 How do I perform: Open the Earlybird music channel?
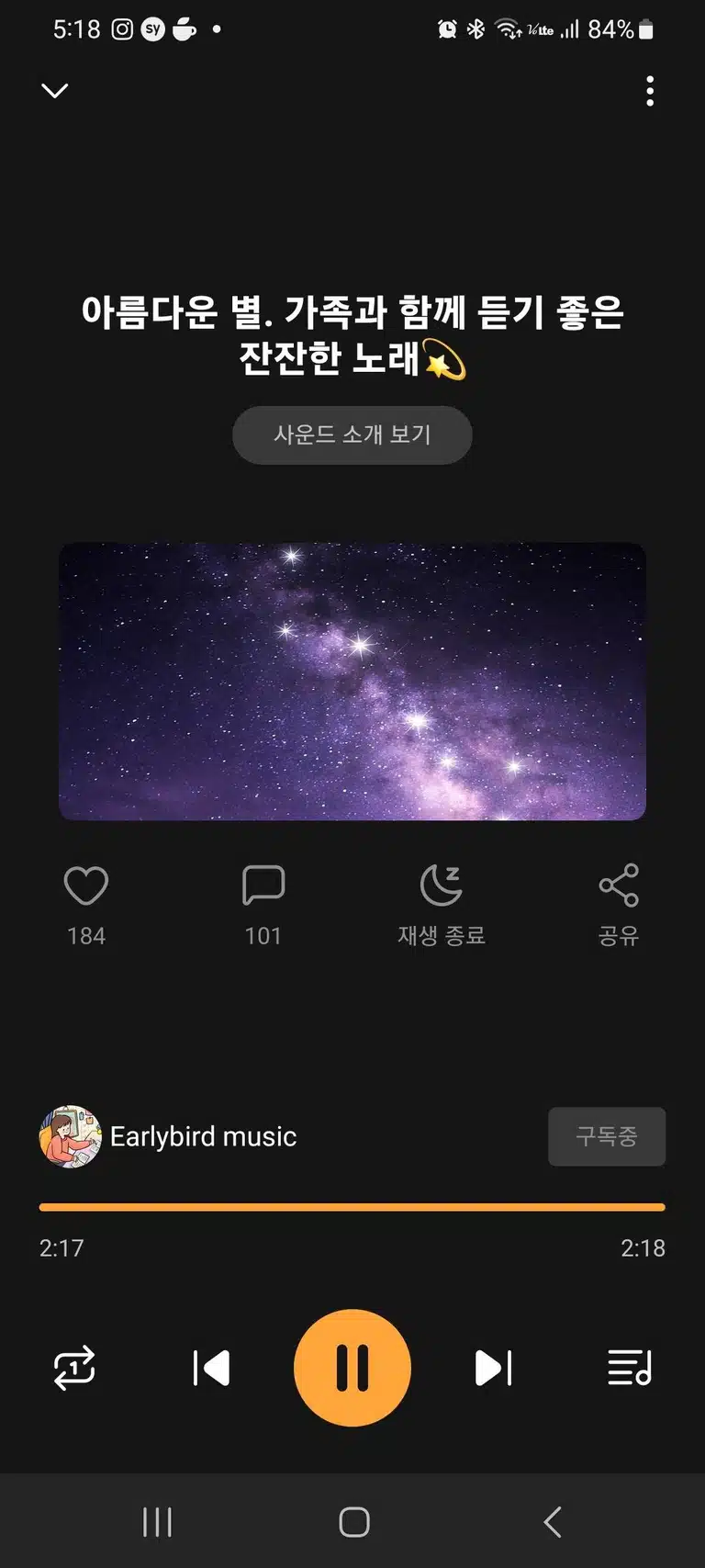pyautogui.click(x=169, y=1136)
